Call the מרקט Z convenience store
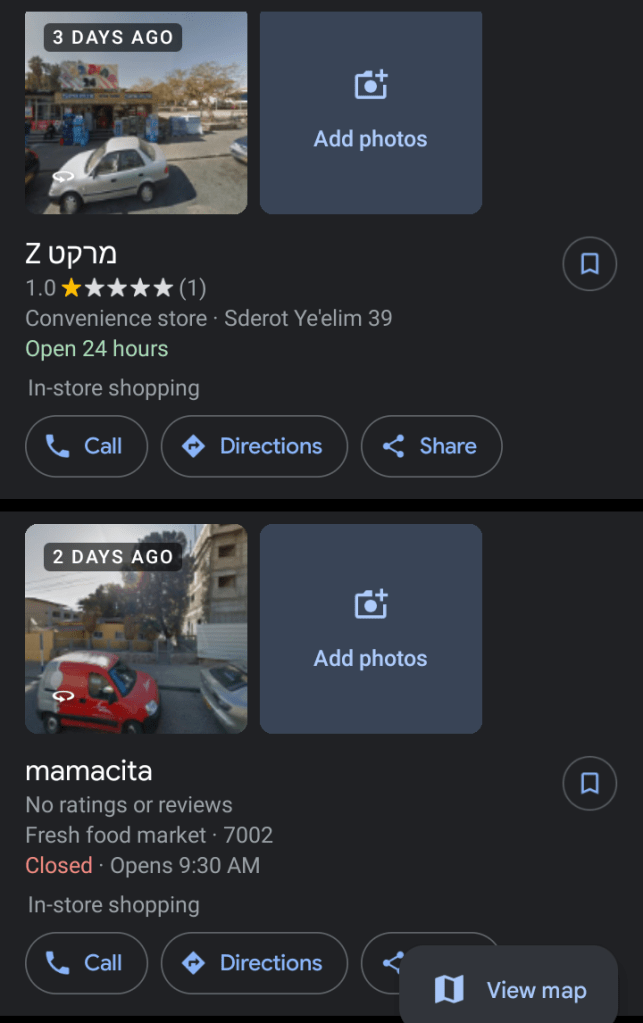 coord(86,446)
